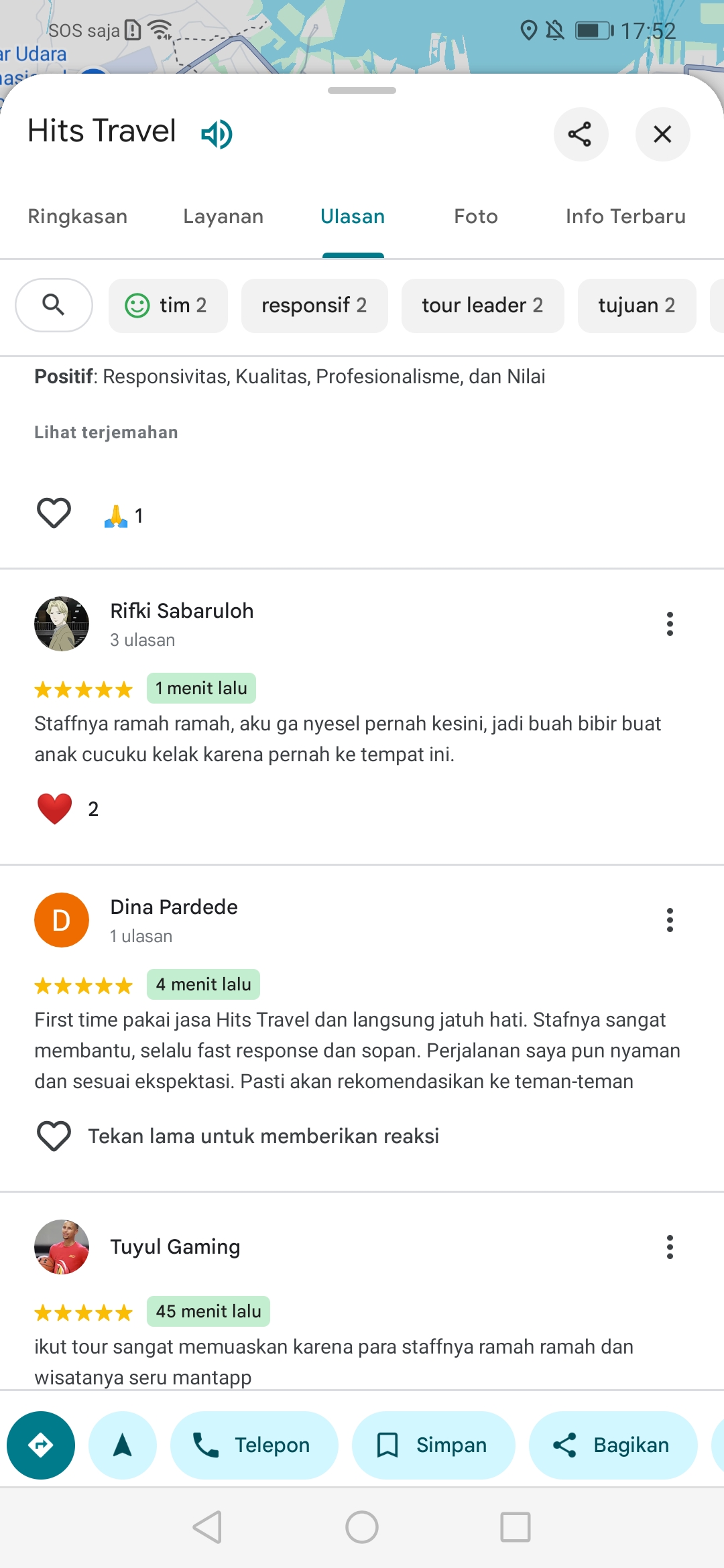
Task: Go to the Foto tab
Action: point(476,216)
